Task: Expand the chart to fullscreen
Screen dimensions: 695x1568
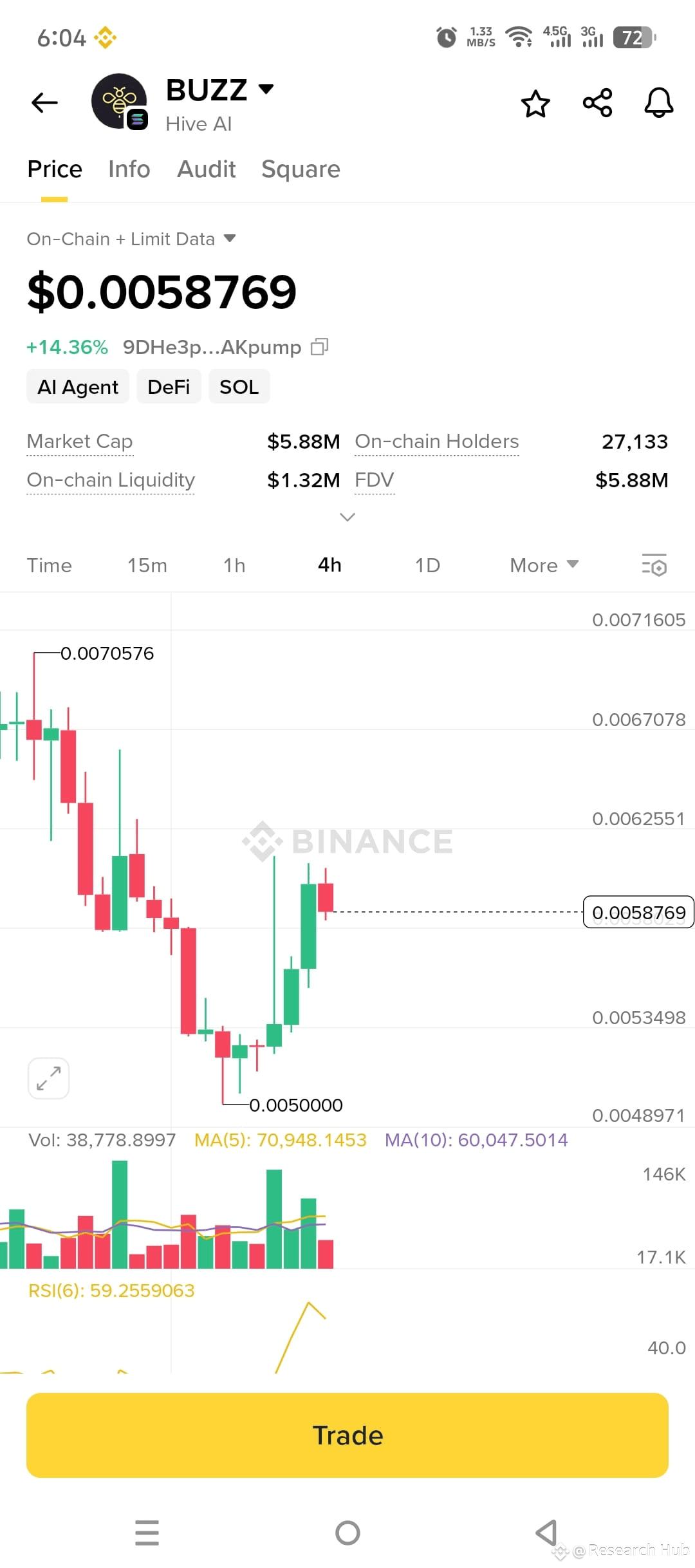Action: pyautogui.click(x=48, y=1078)
